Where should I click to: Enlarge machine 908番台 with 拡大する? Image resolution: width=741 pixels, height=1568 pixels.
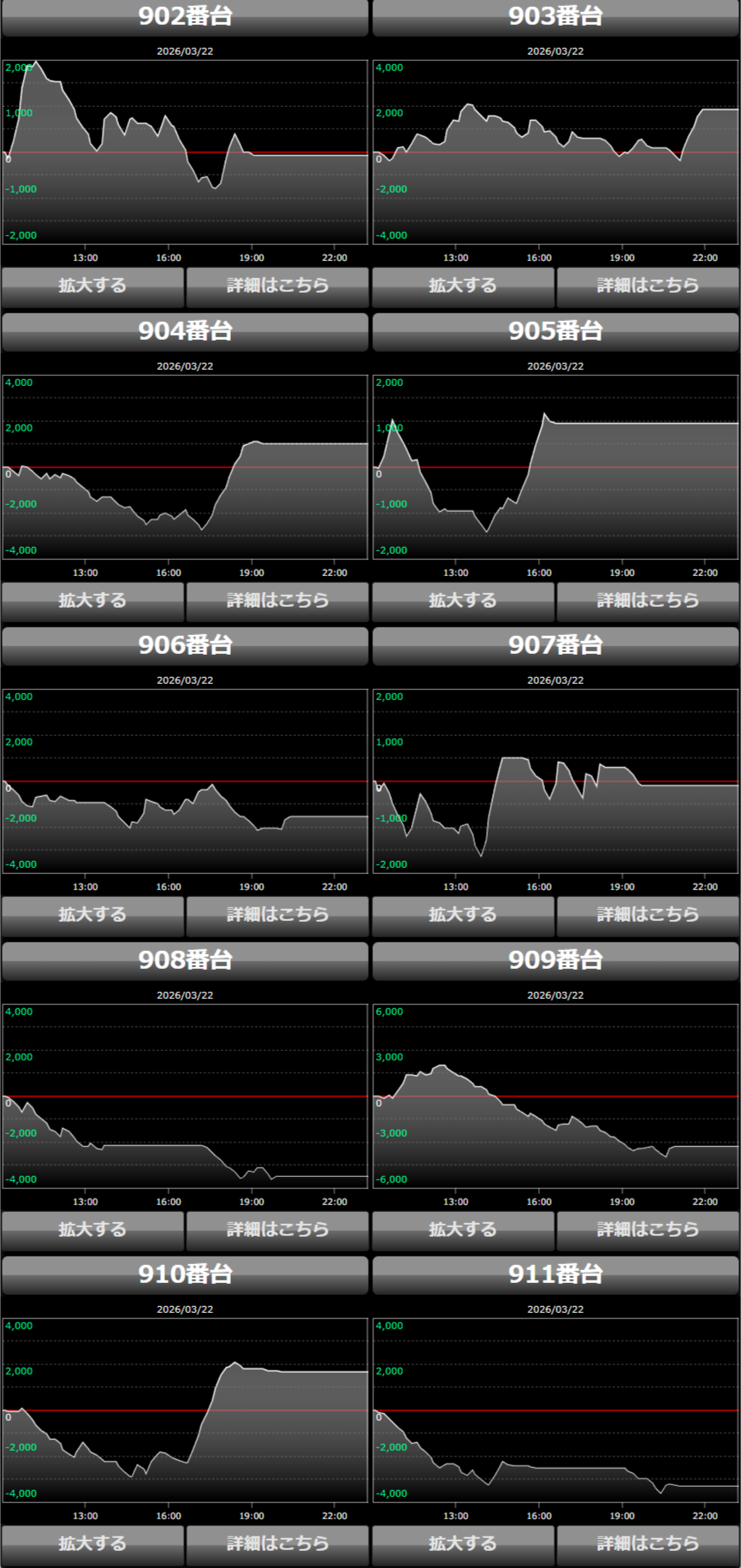[x=92, y=1230]
